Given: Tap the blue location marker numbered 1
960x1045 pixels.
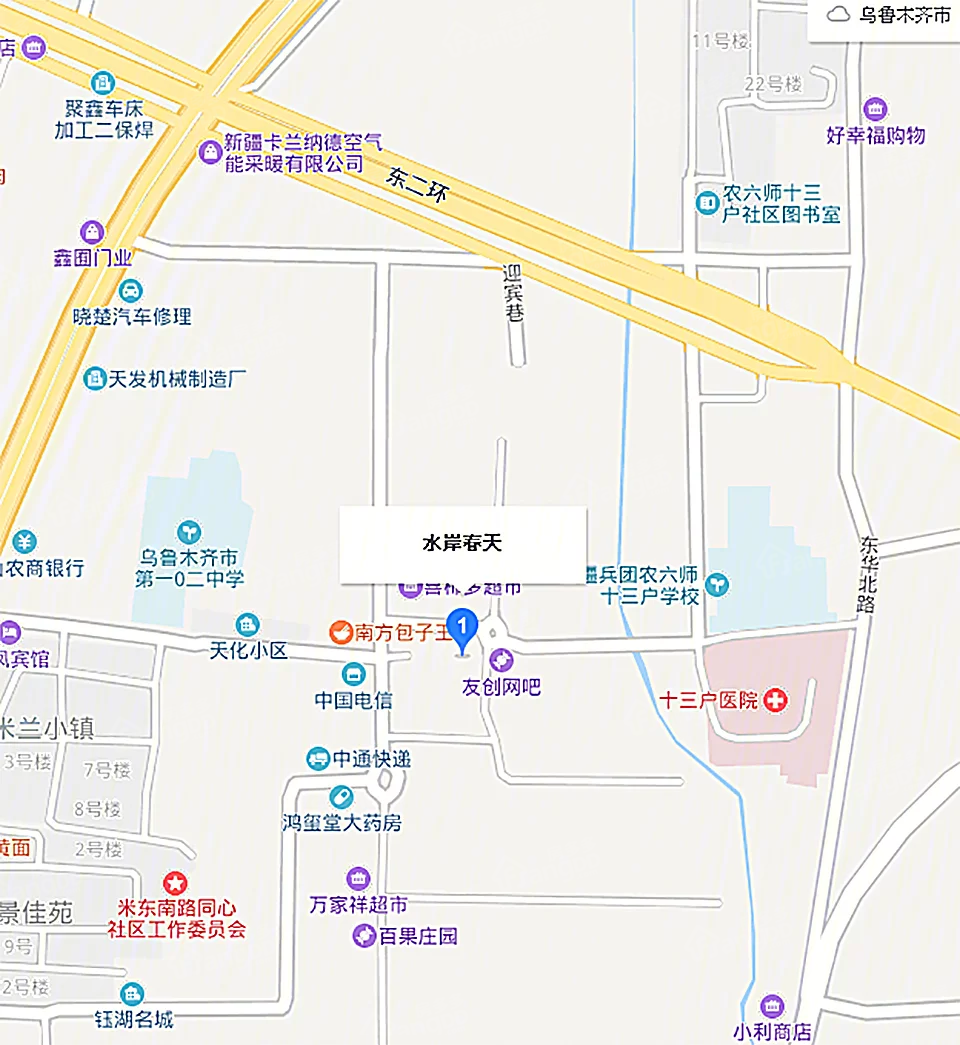Looking at the screenshot, I should coord(462,629).
